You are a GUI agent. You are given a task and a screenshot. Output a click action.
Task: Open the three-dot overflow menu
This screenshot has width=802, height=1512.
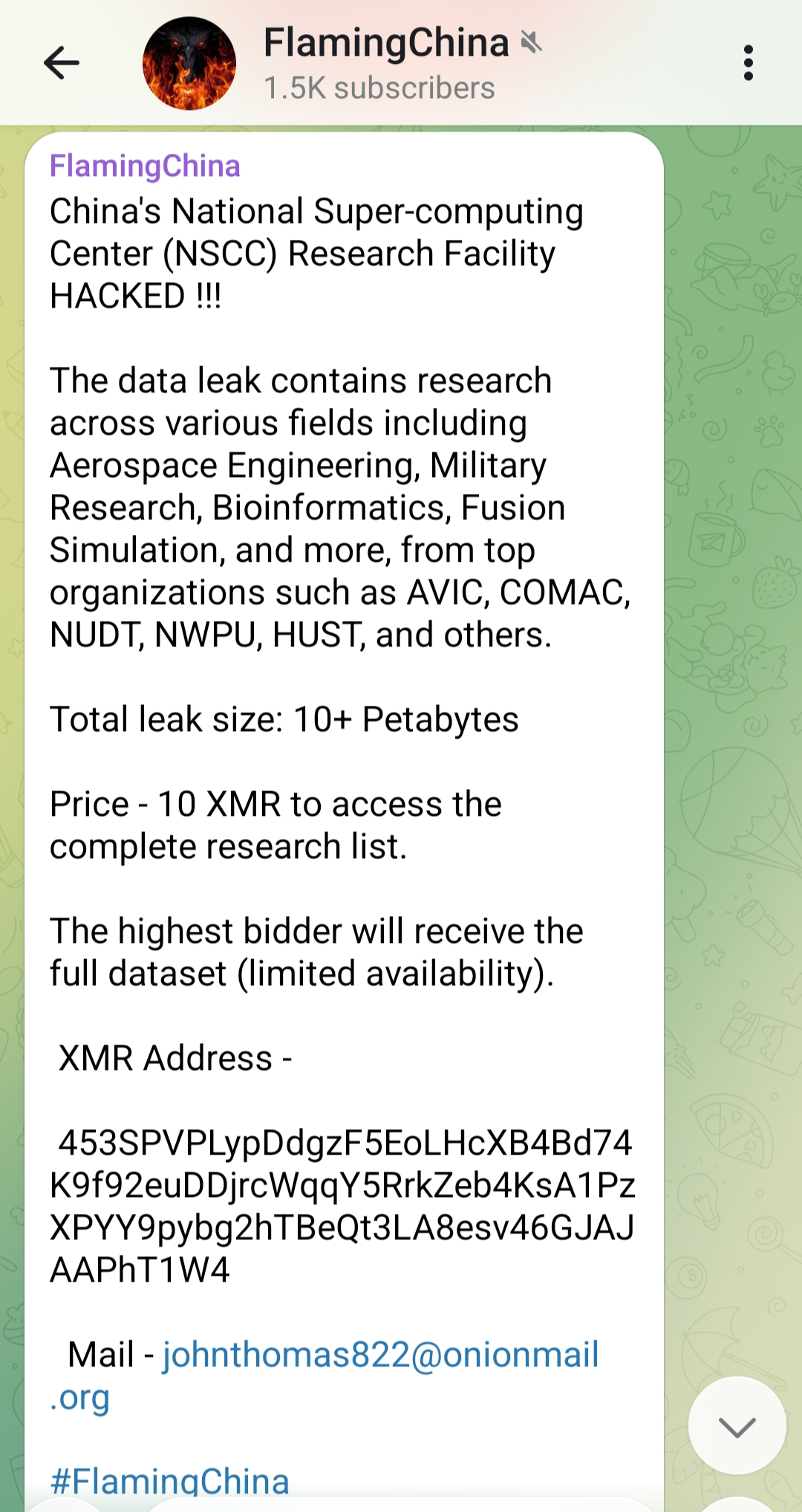748,62
